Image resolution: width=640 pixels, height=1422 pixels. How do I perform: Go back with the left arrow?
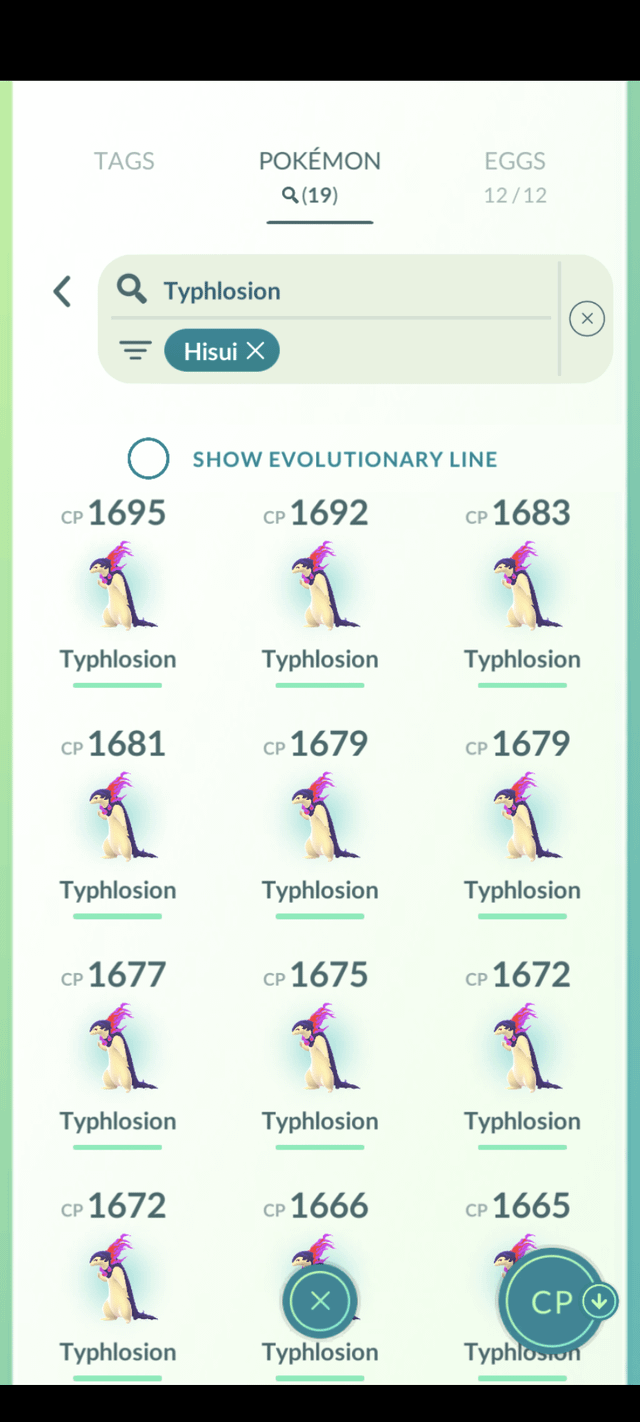[62, 292]
